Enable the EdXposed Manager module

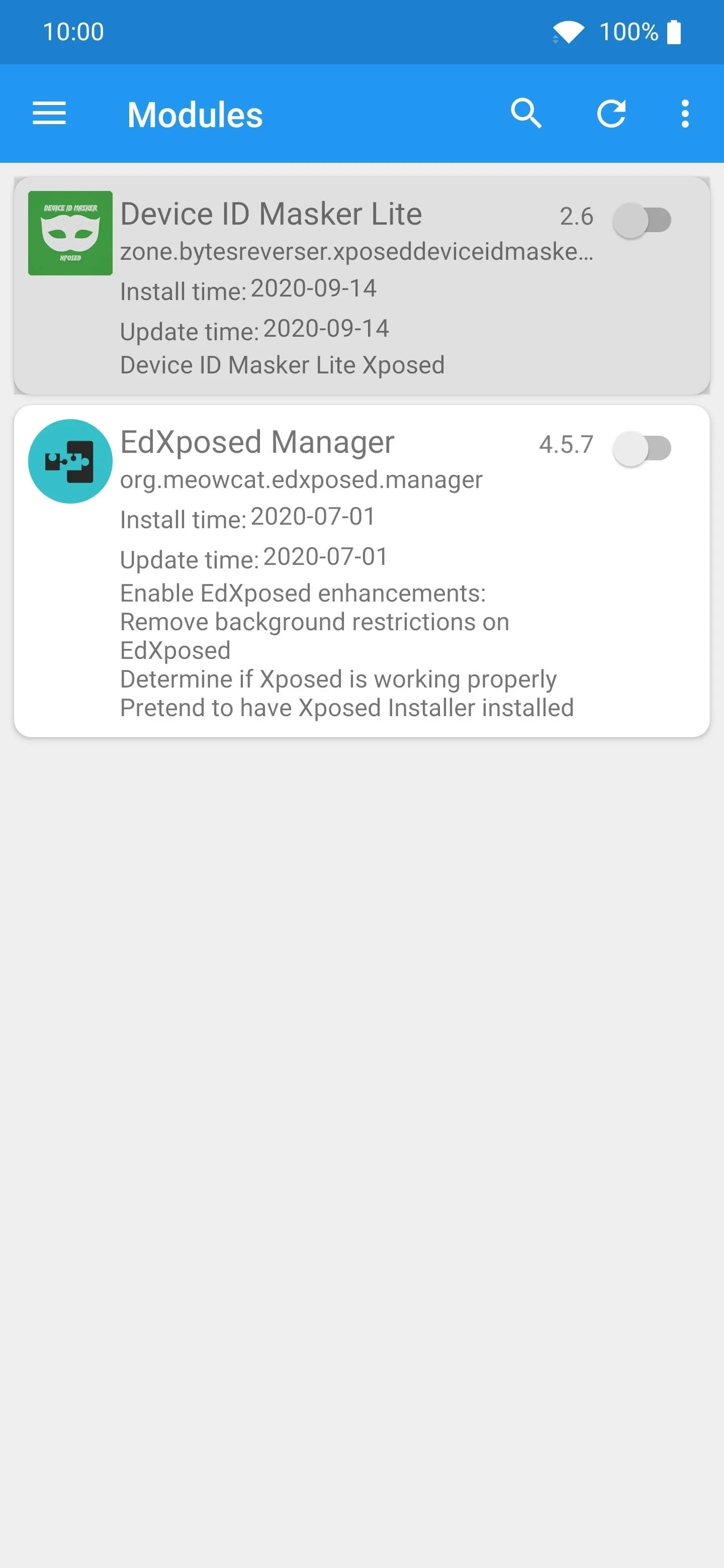[642, 448]
